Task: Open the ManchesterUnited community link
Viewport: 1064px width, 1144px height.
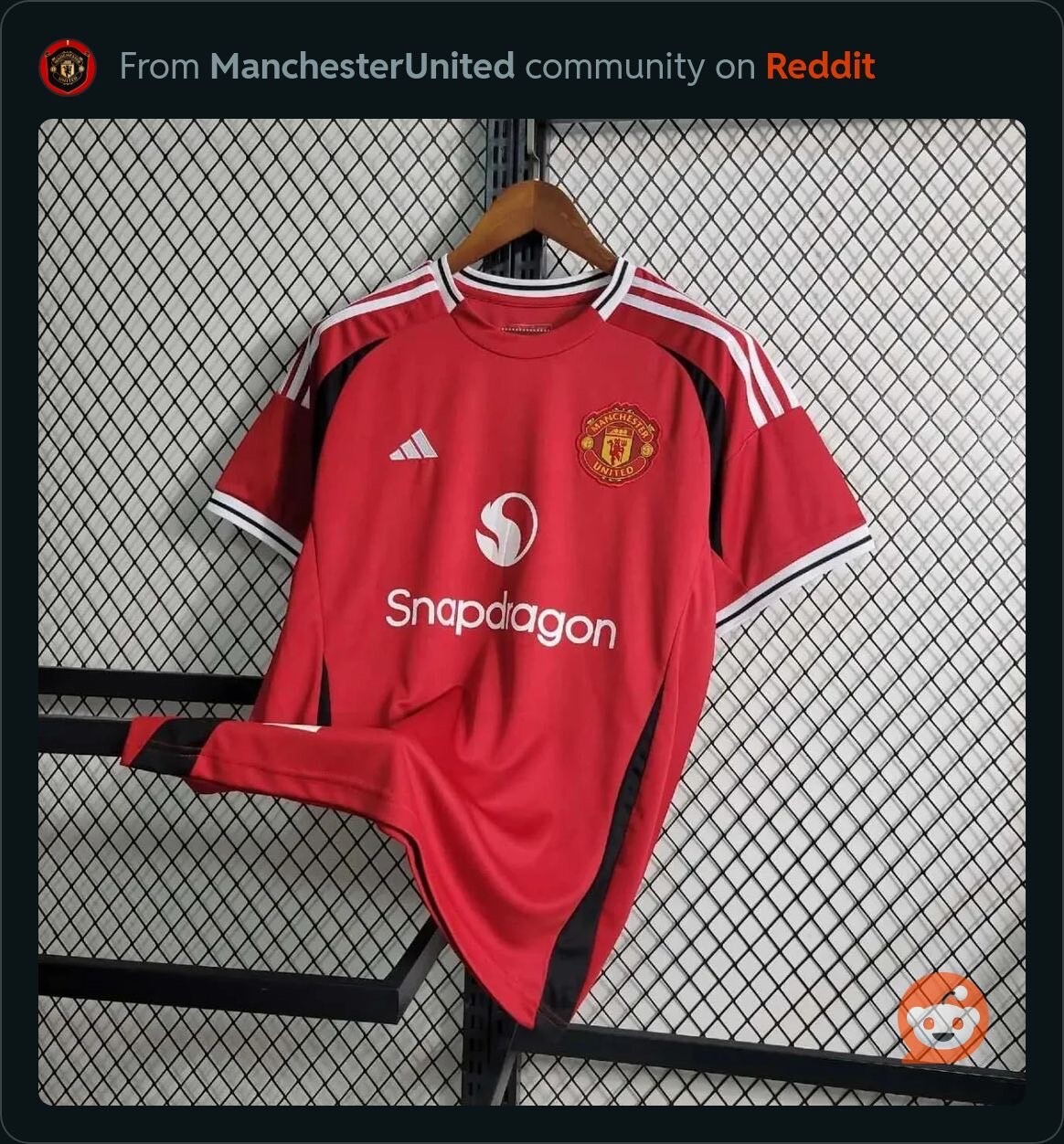Action: tap(362, 67)
